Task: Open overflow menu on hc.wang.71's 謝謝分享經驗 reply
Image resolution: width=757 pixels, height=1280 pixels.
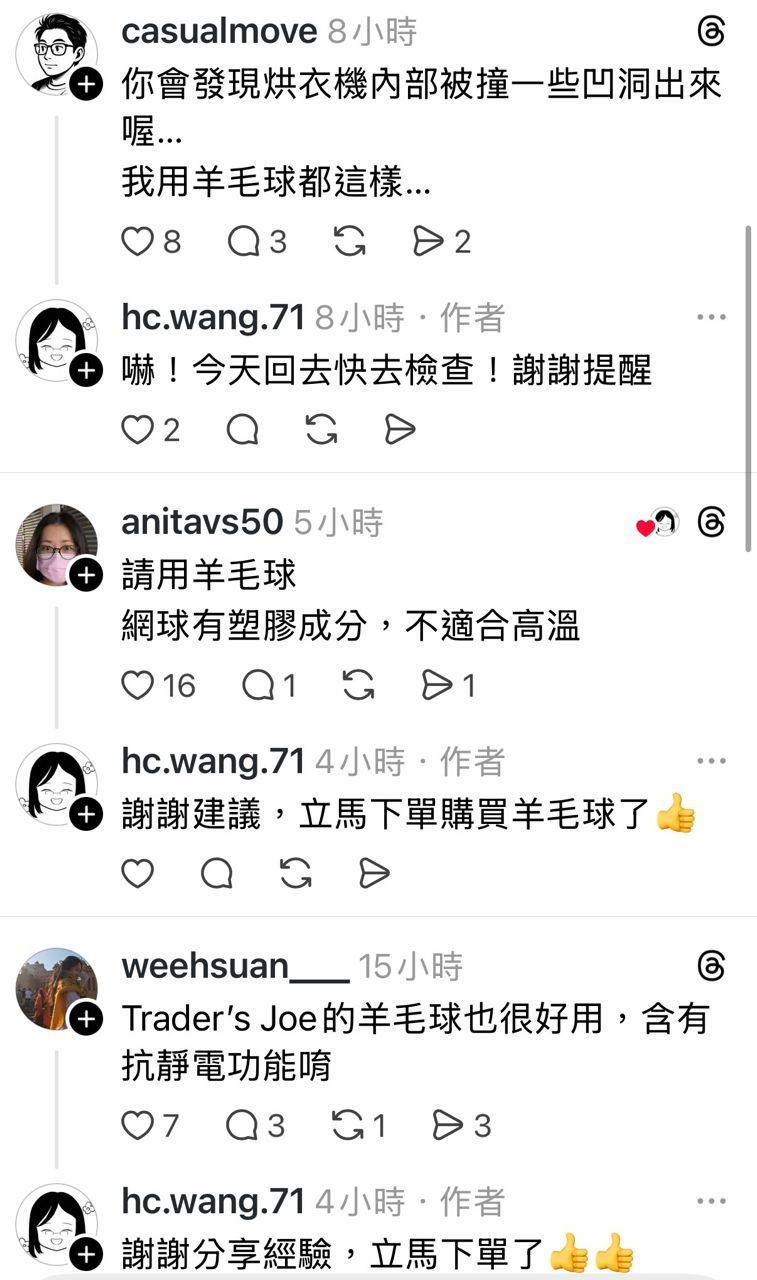Action: coord(711,1201)
